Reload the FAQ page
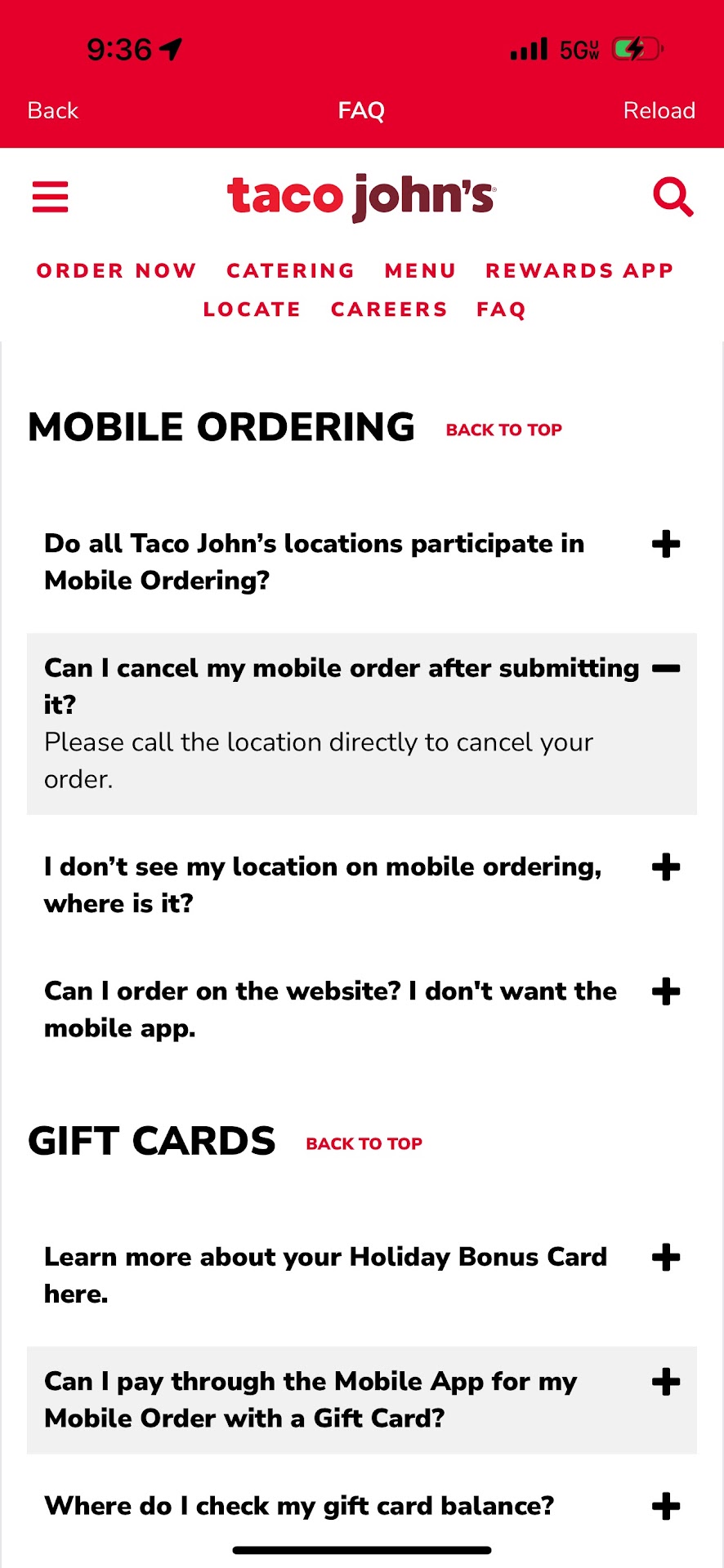The height and width of the screenshot is (1568, 724). click(x=659, y=110)
